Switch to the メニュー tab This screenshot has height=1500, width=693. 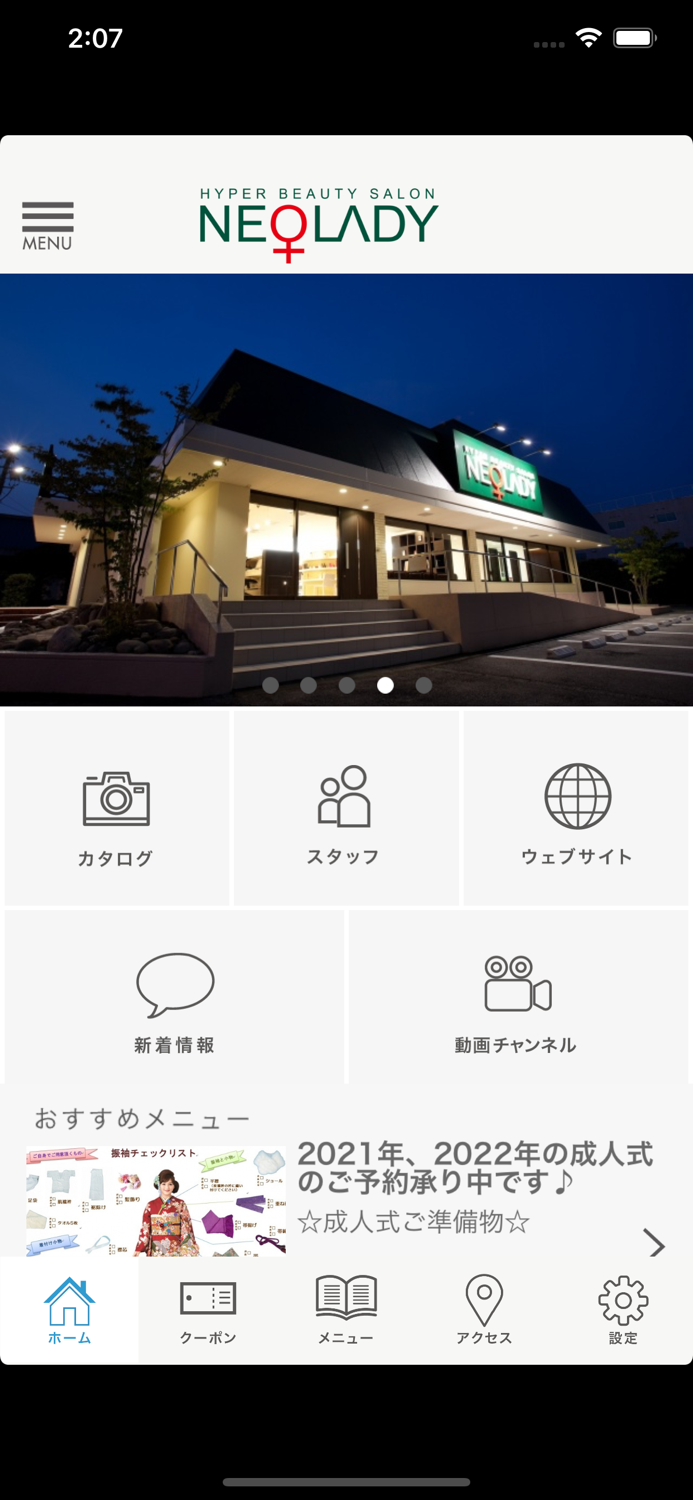click(x=346, y=1310)
